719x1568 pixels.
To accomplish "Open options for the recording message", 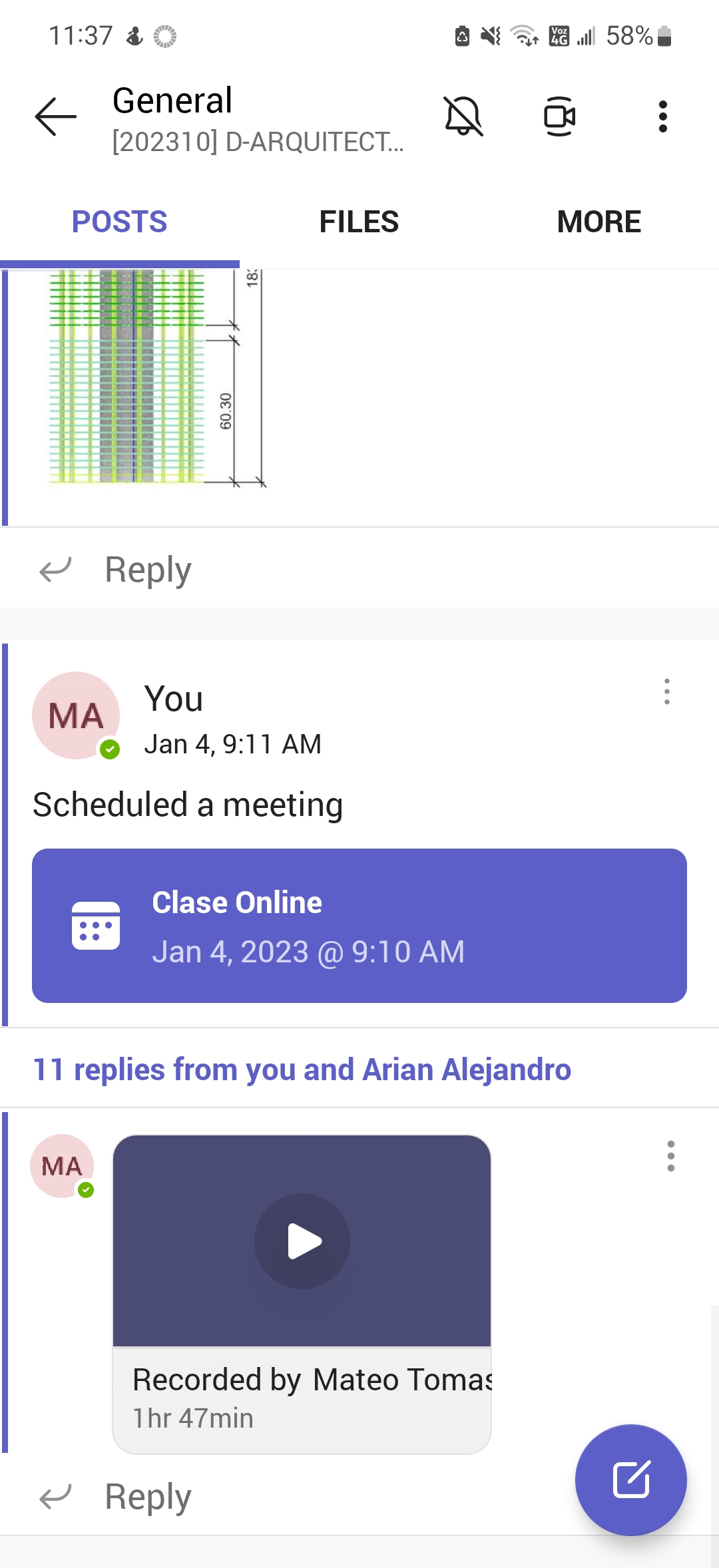I will [x=670, y=1156].
